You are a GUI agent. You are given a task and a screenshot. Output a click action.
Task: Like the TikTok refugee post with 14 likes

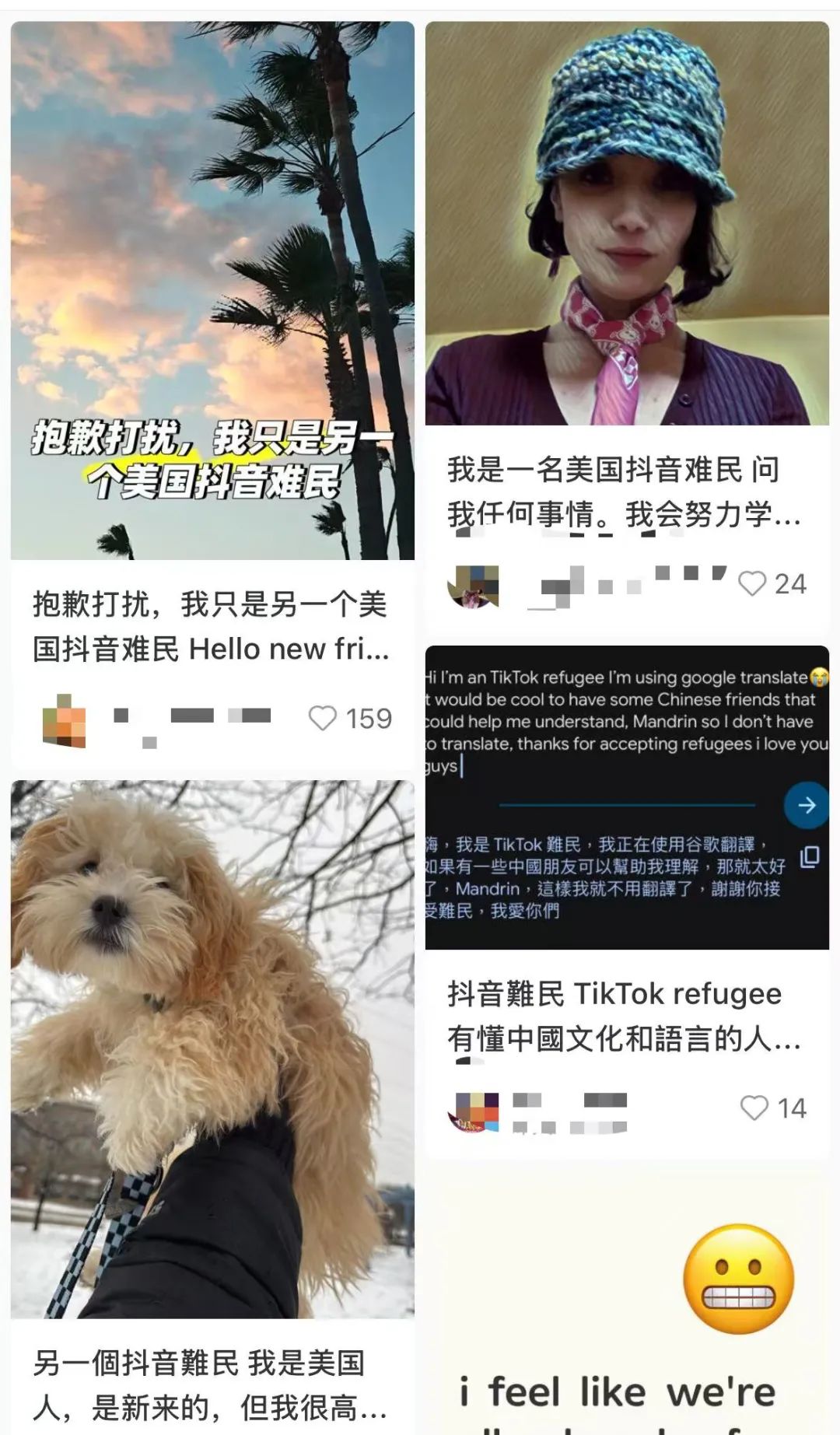pyautogui.click(x=754, y=1108)
